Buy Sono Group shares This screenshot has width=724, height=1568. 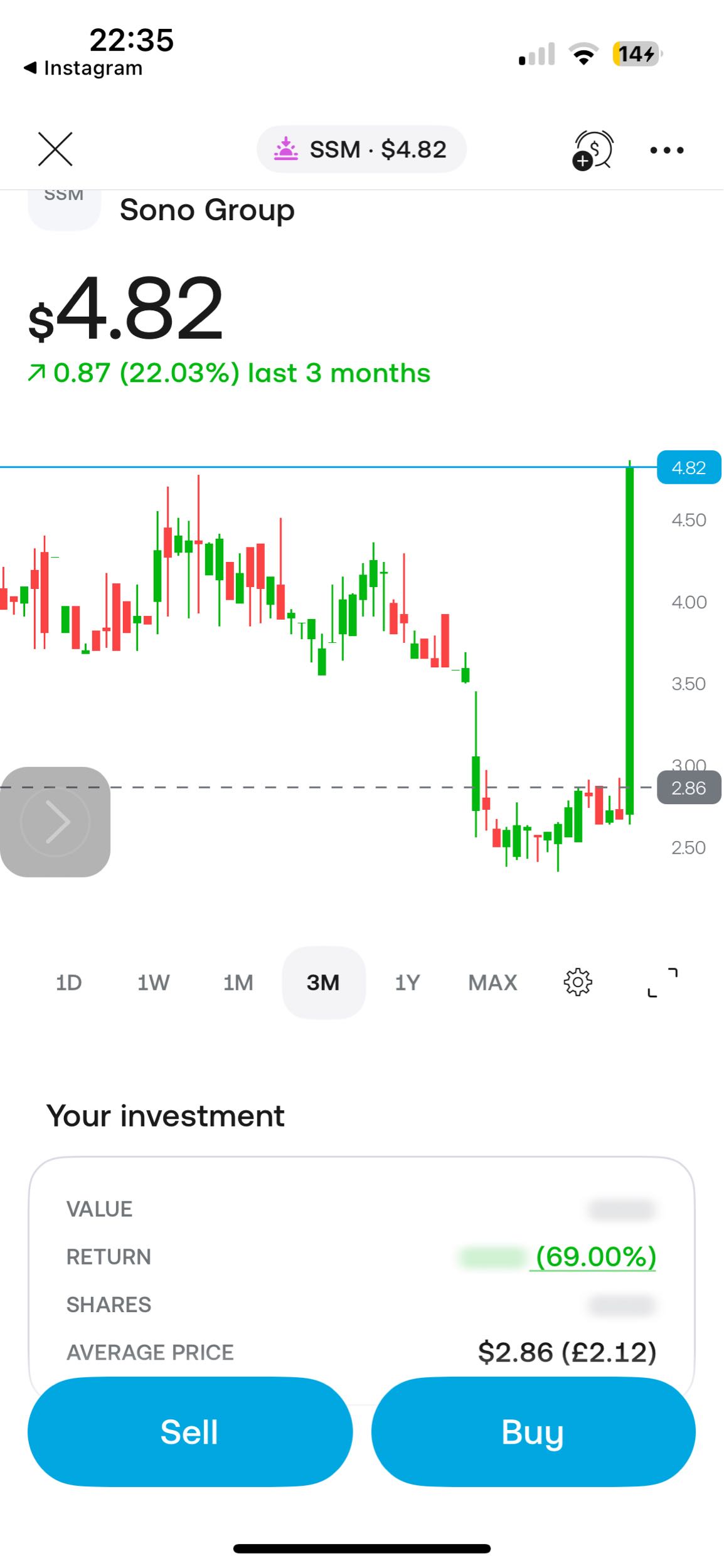point(533,1432)
